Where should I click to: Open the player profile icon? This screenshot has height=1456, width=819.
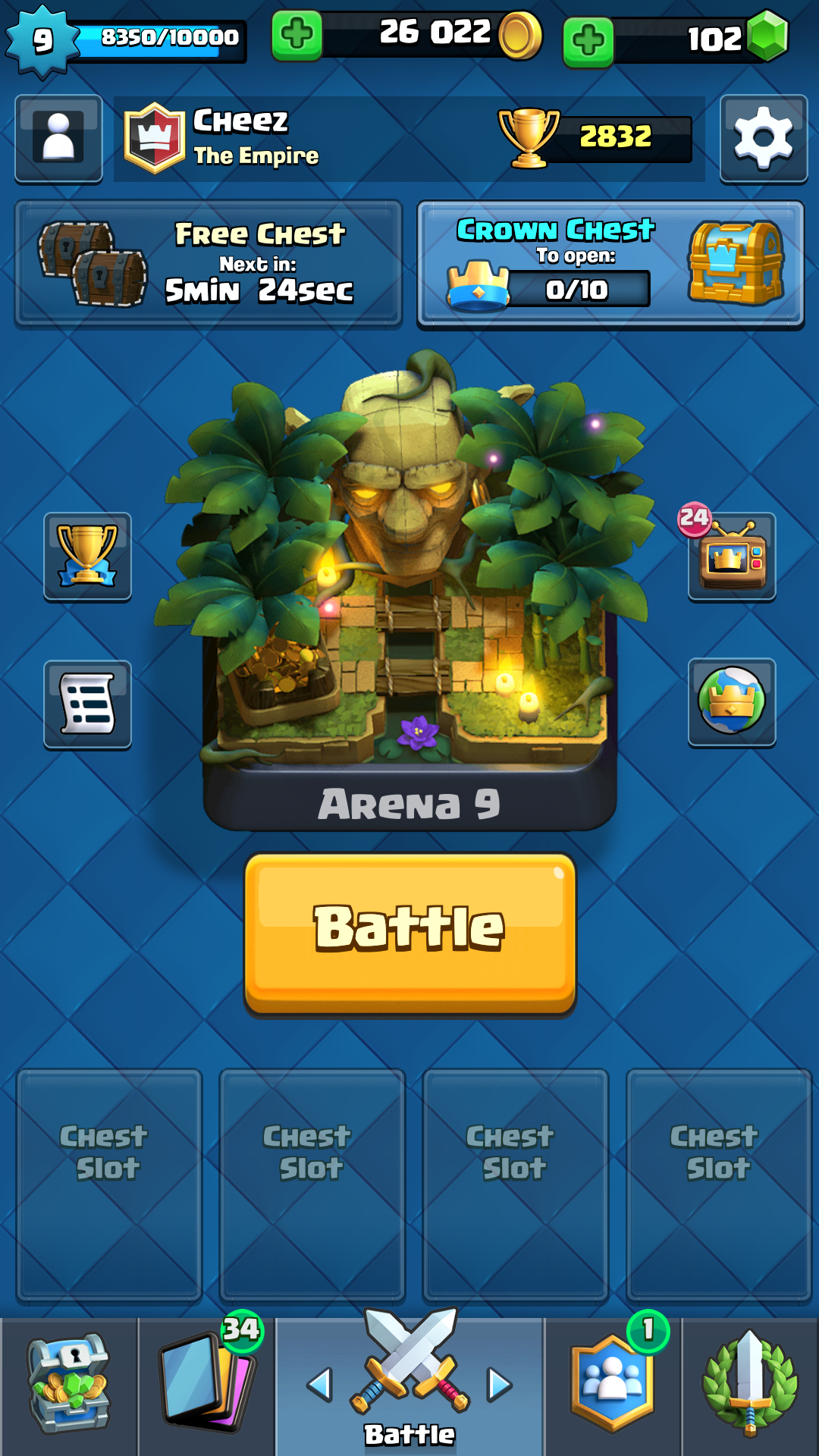(x=58, y=138)
